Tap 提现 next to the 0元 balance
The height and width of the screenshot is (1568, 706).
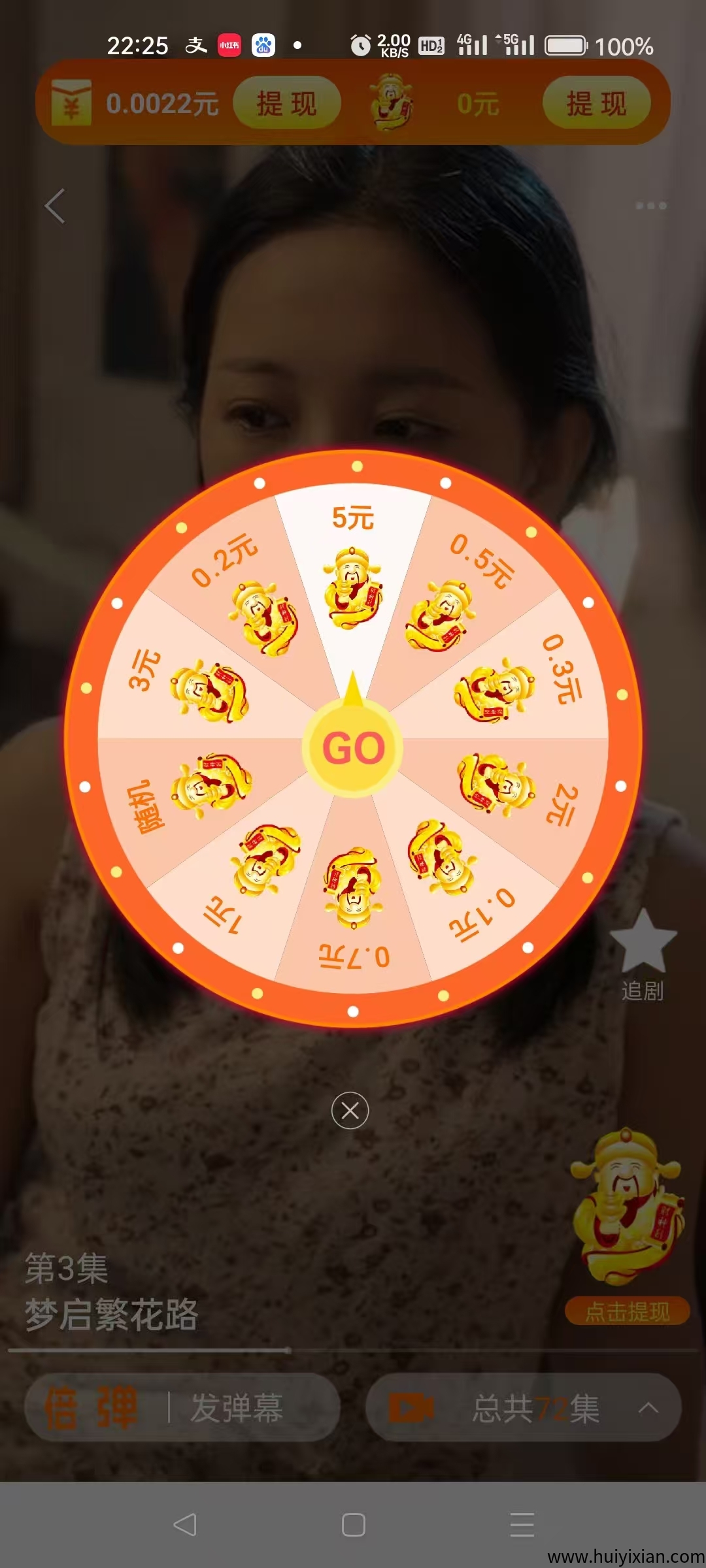[x=596, y=103]
